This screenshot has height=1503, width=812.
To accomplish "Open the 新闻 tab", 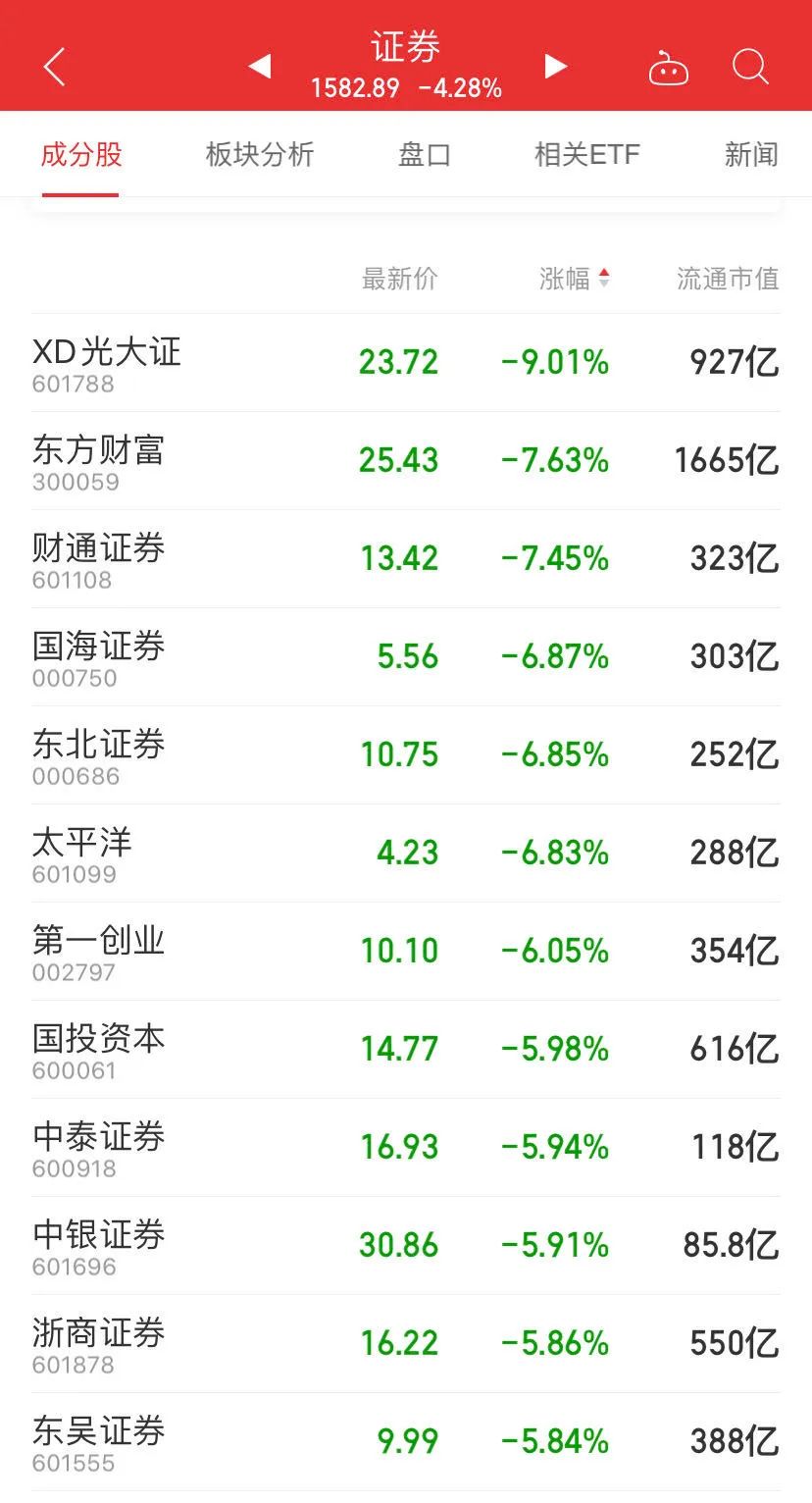I will click(x=751, y=155).
